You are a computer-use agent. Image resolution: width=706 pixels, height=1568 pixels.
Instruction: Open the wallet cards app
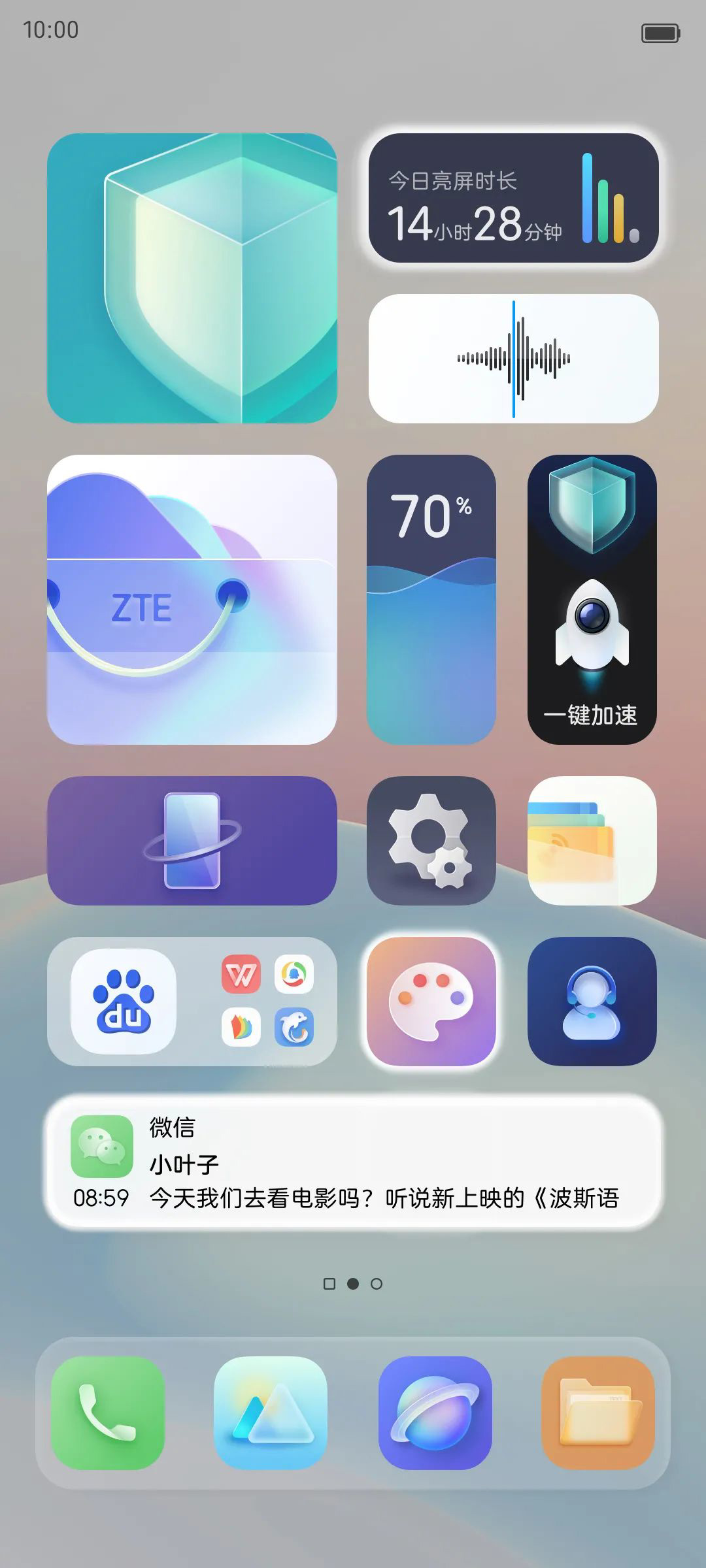click(x=592, y=841)
